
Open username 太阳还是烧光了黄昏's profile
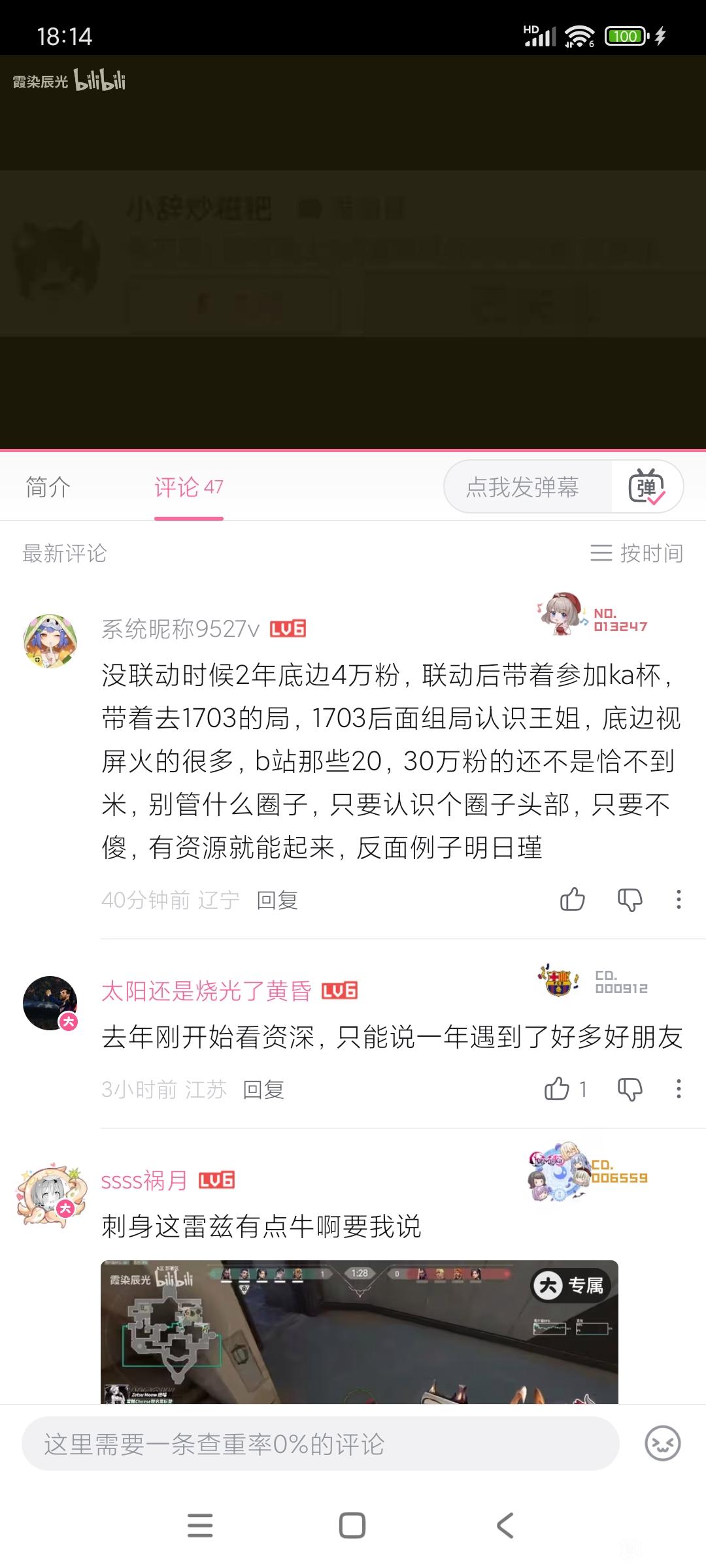click(207, 991)
